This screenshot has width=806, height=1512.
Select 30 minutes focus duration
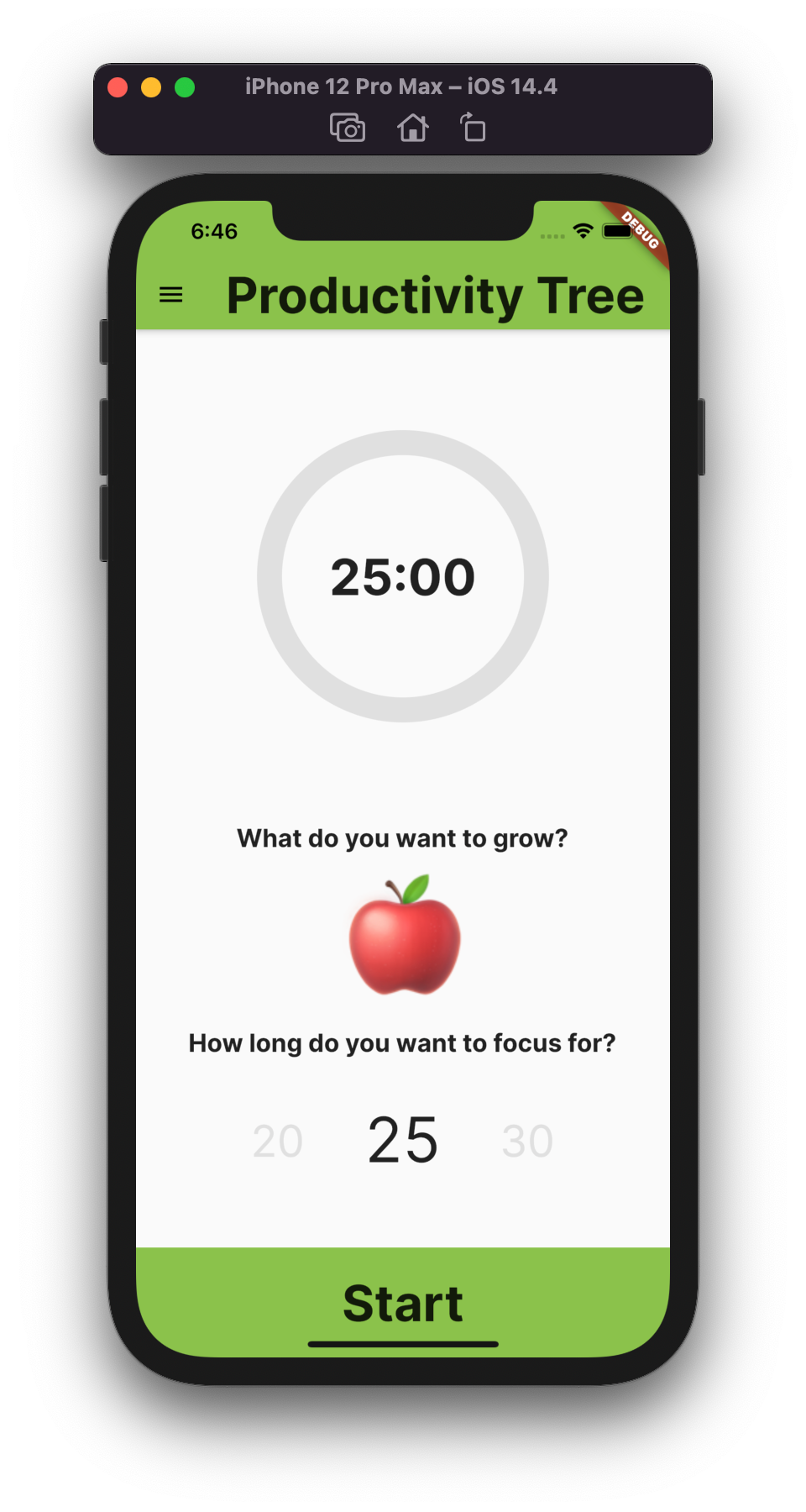[x=527, y=1142]
